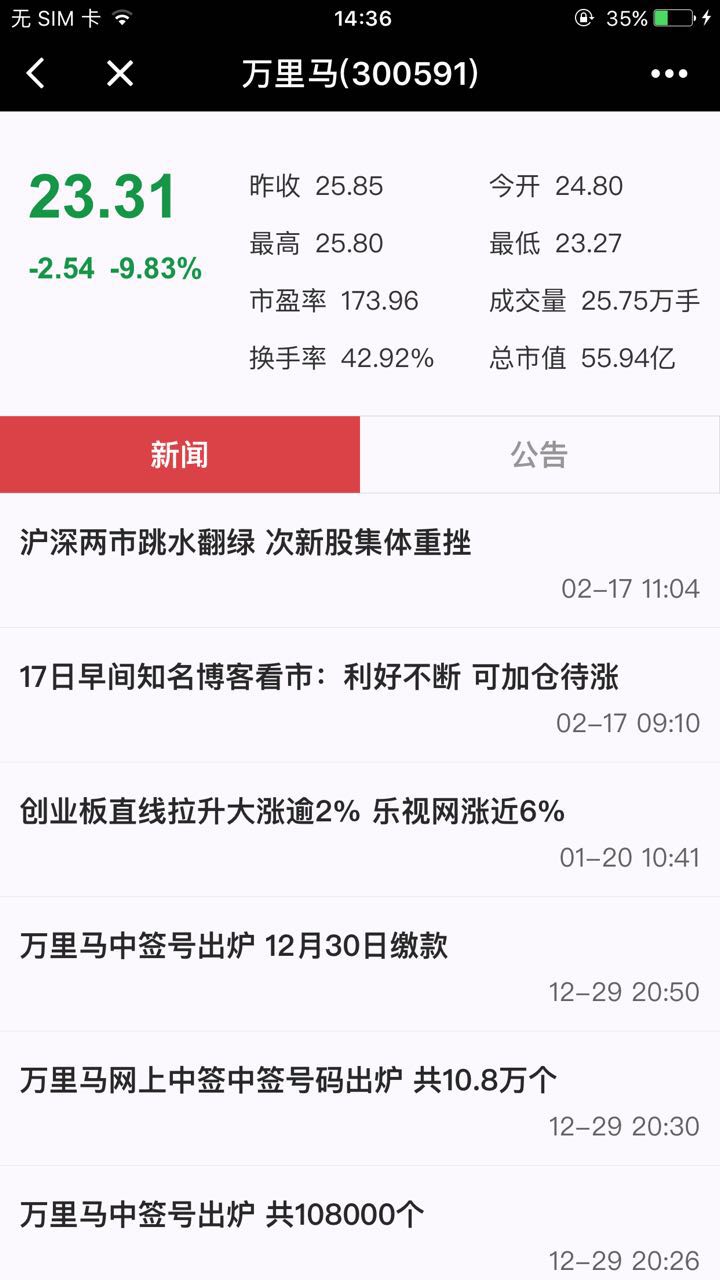The image size is (720, 1280).
Task: Open news 沪深两市跳水翻绿 次新股集体重挫
Action: (x=245, y=543)
